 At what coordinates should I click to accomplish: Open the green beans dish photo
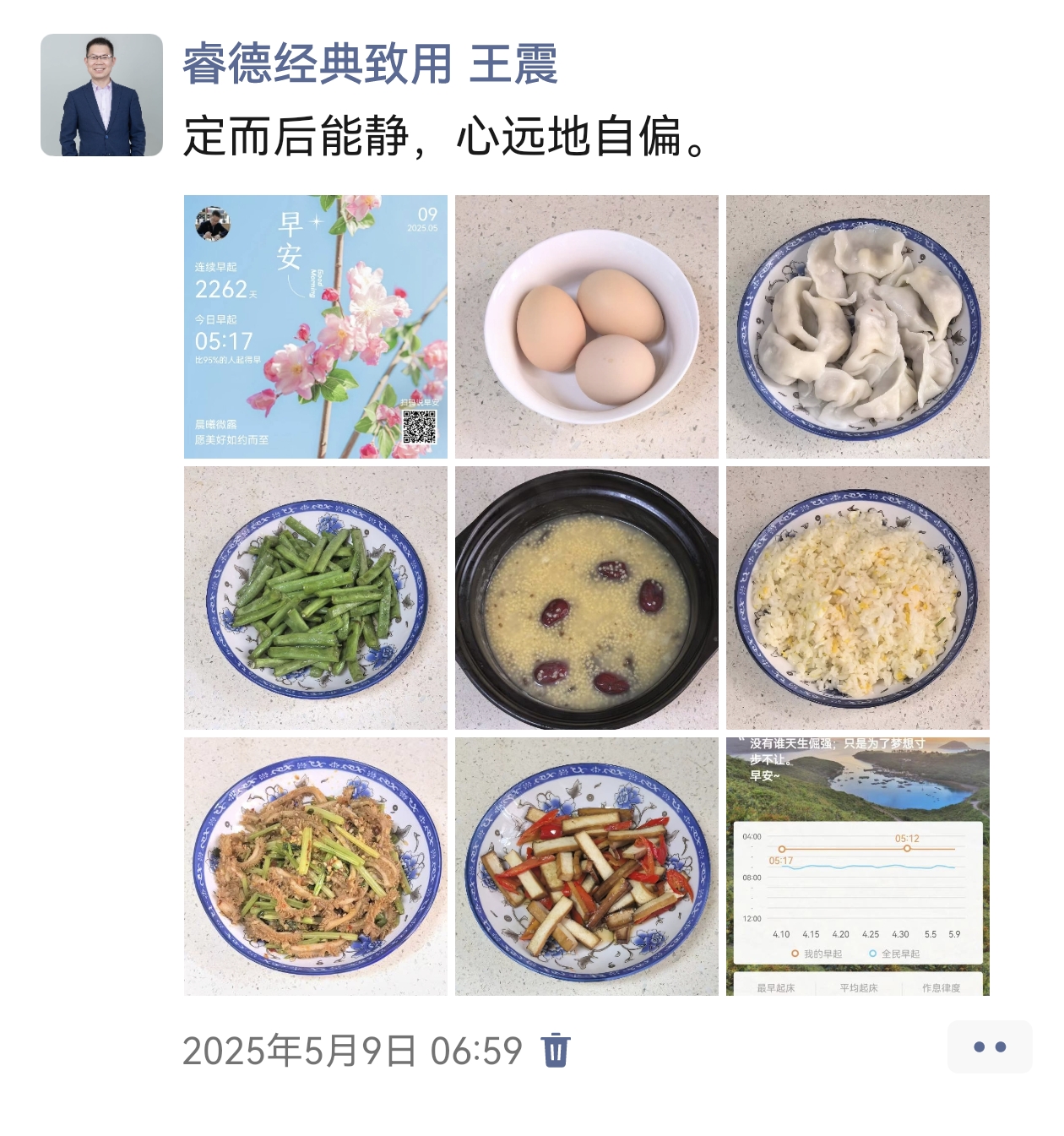coord(315,598)
